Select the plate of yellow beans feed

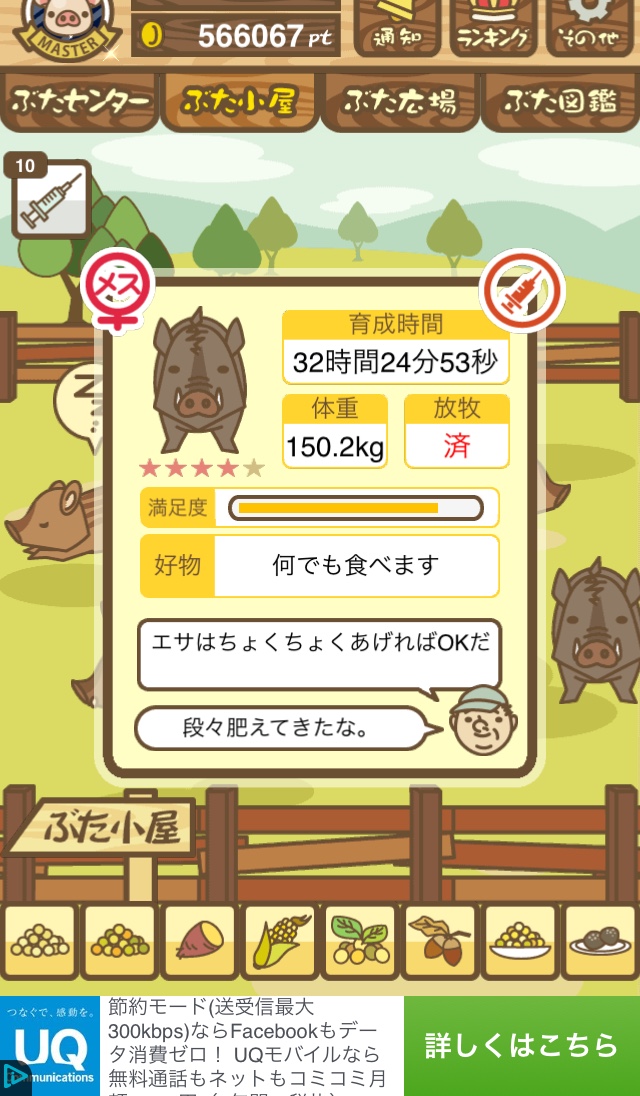pyautogui.click(x=520, y=941)
